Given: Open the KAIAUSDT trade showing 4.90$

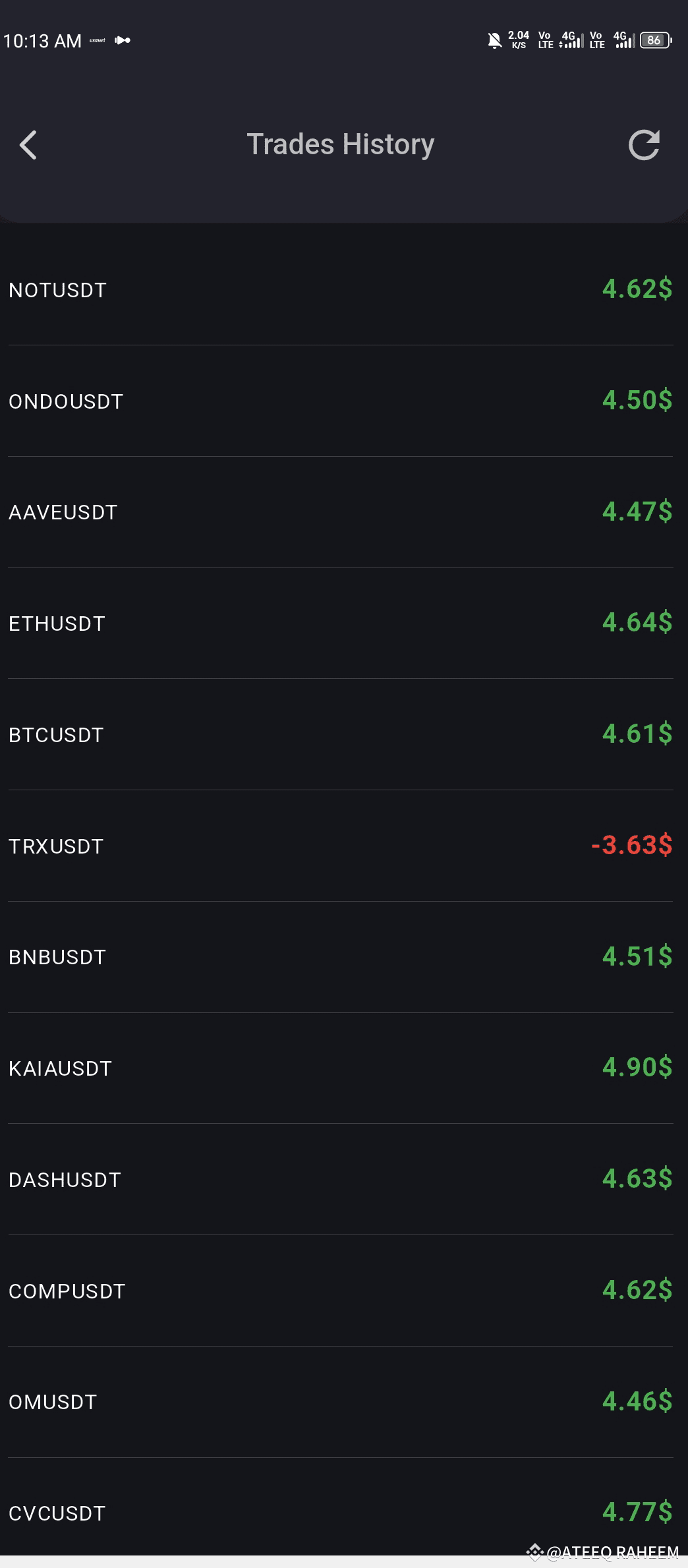Looking at the screenshot, I should pos(343,1068).
